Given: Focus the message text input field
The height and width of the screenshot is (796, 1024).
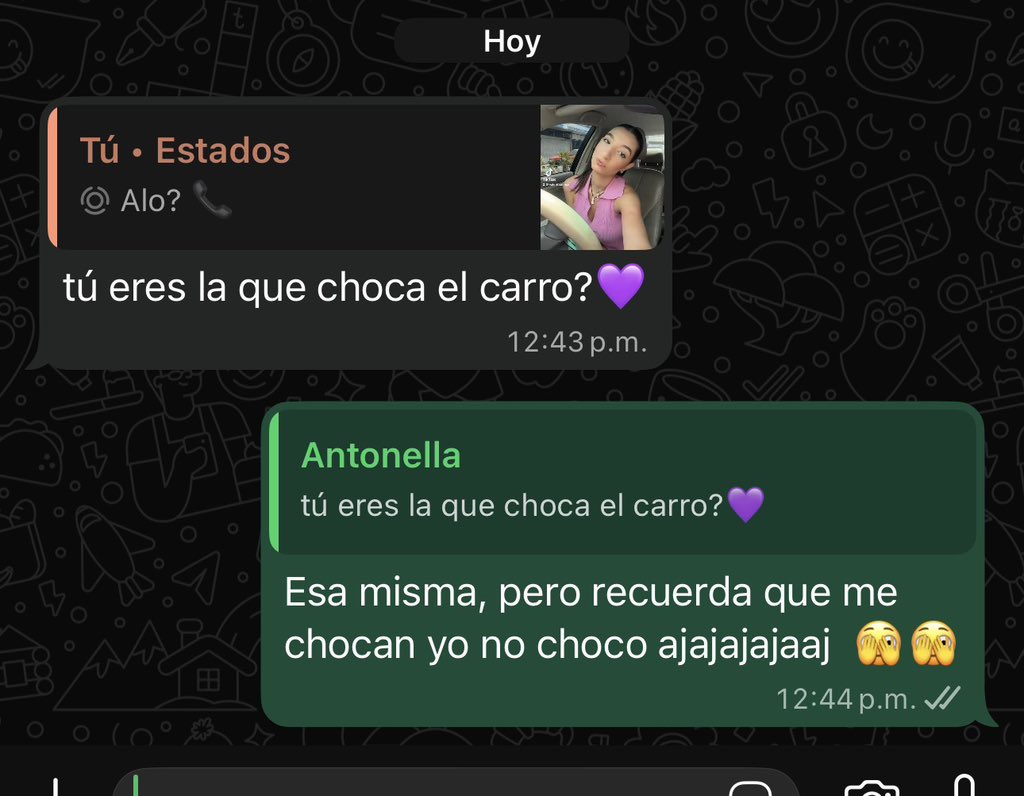Looking at the screenshot, I should click(x=420, y=786).
